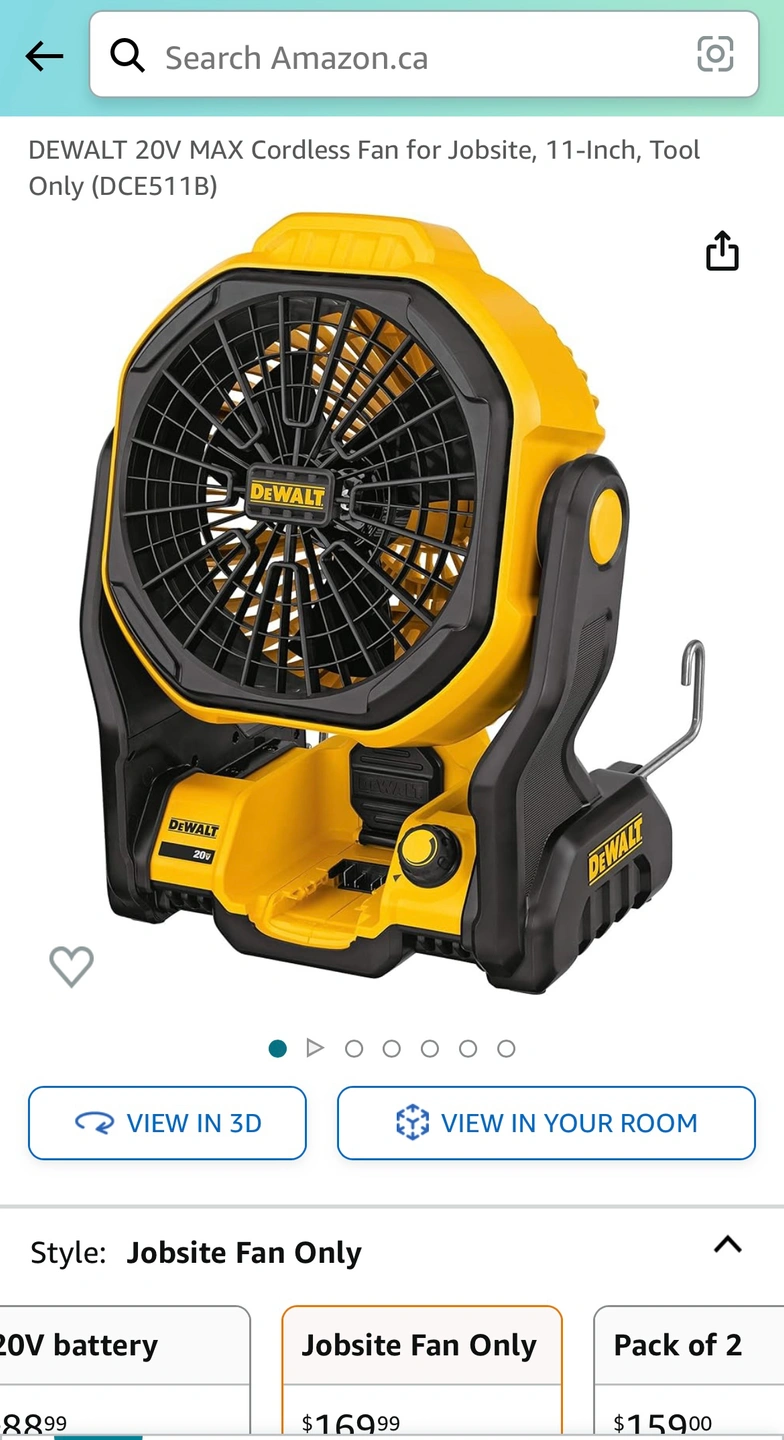Add the fan to your wish list heart
Viewport: 784px width, 1440px height.
click(x=71, y=966)
